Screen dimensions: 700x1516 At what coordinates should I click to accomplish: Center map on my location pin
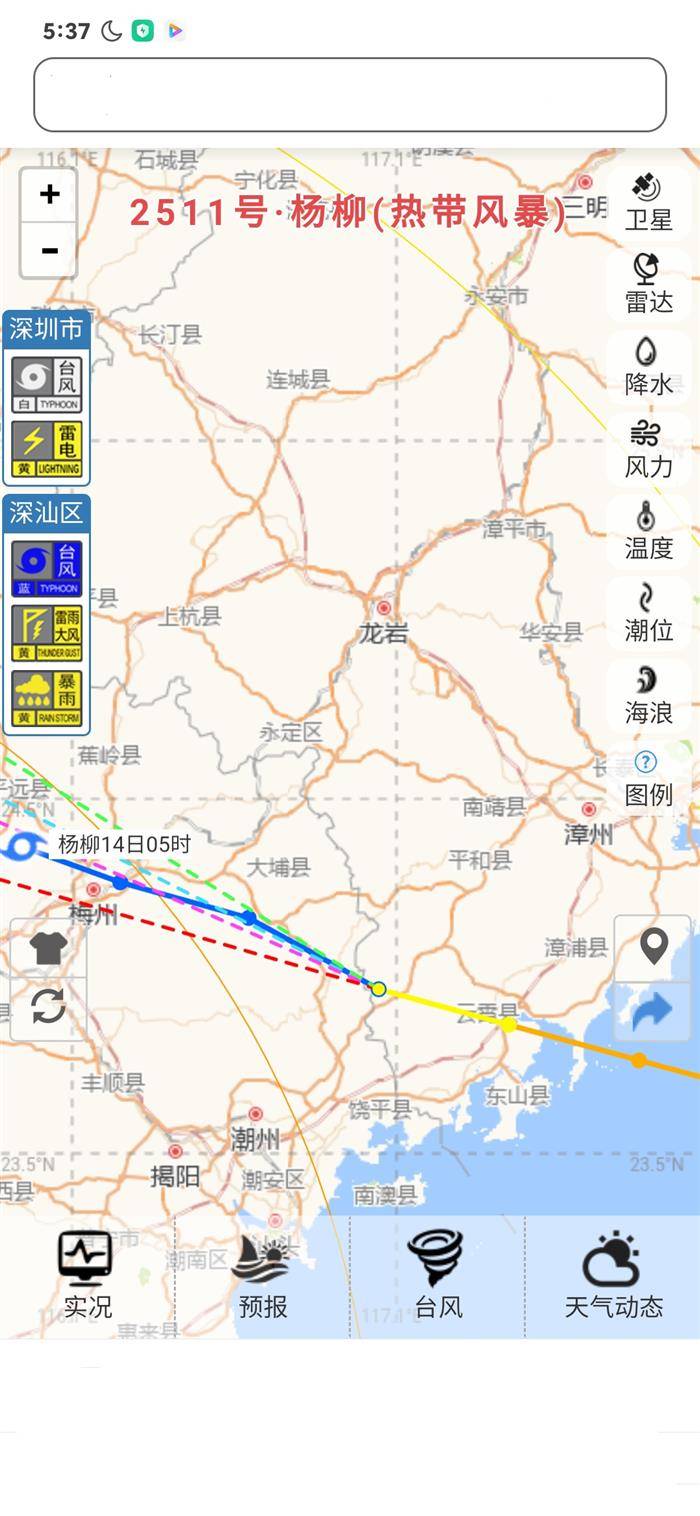pyautogui.click(x=653, y=946)
